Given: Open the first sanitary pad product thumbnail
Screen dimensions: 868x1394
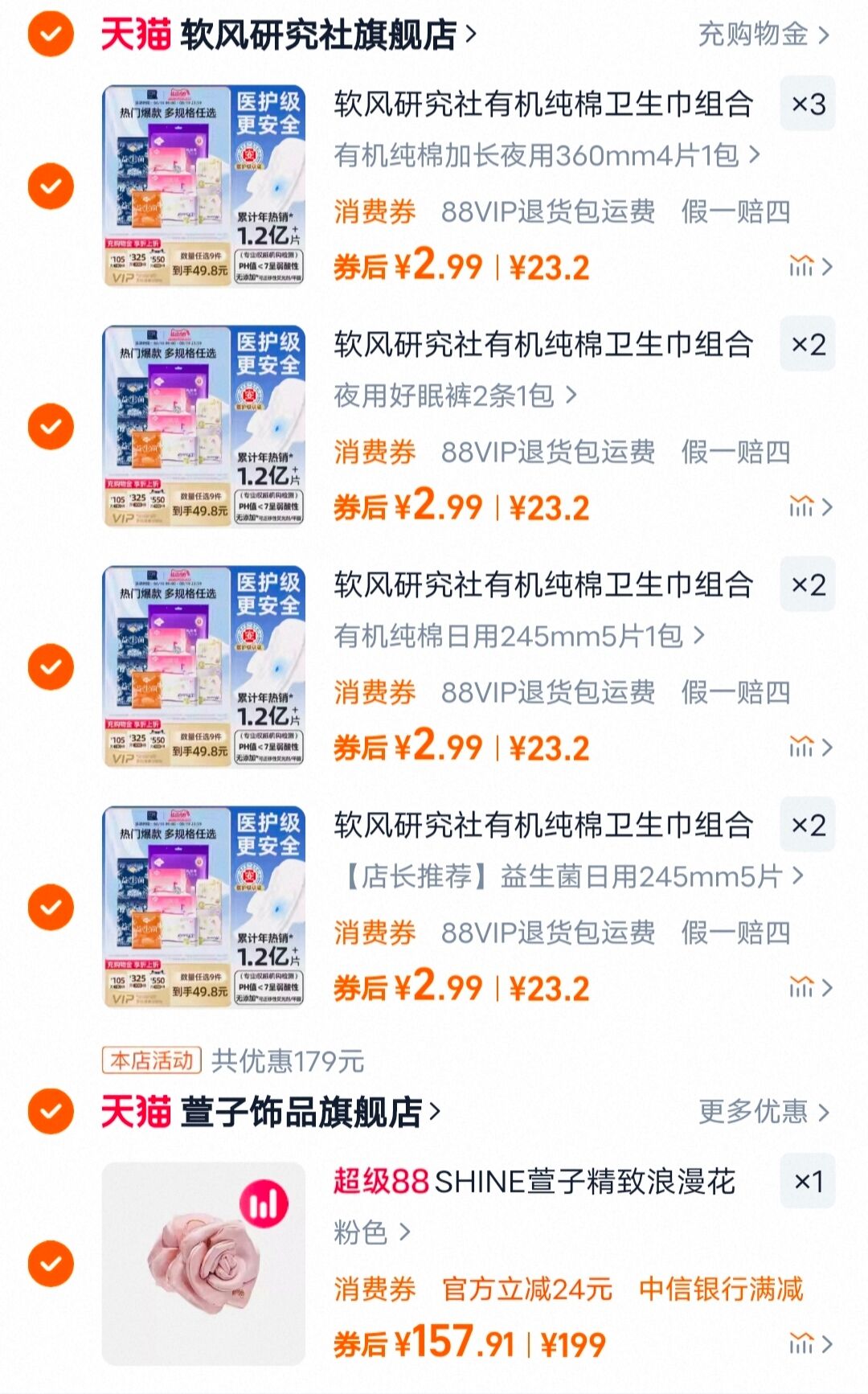Looking at the screenshot, I should point(203,185).
